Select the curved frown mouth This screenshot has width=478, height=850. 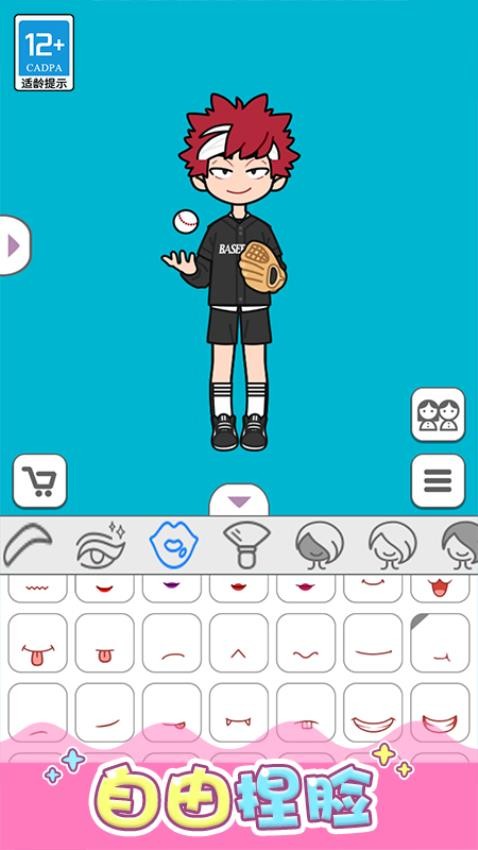(172, 643)
